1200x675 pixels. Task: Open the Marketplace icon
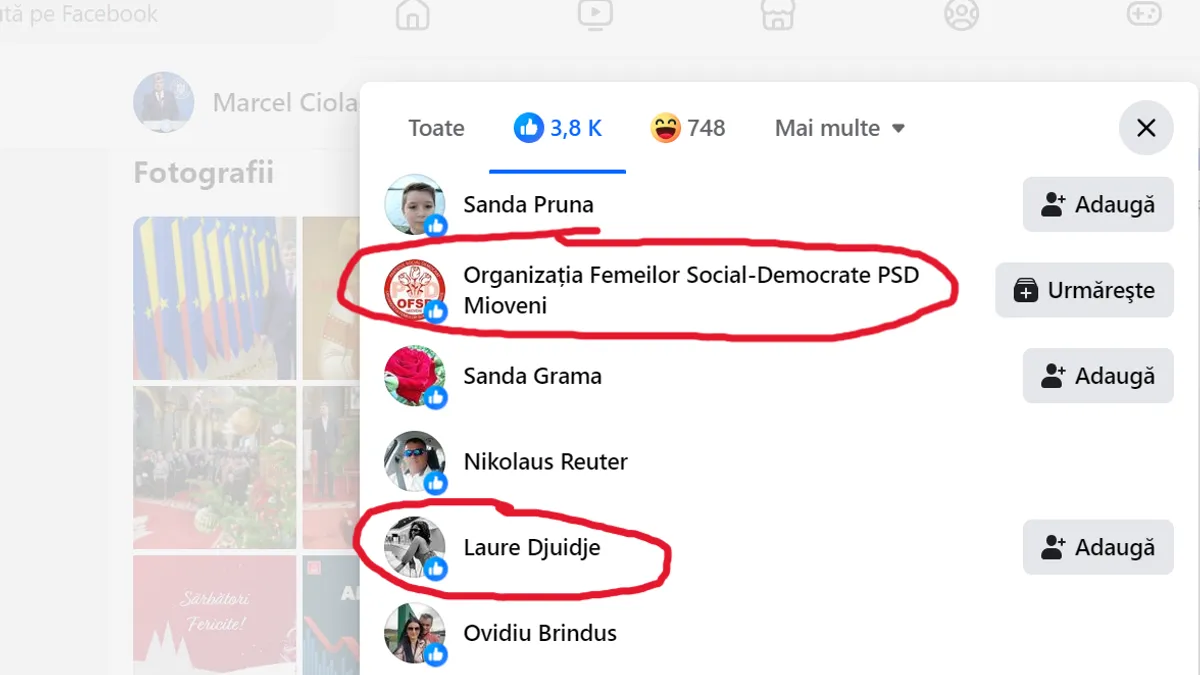click(777, 14)
